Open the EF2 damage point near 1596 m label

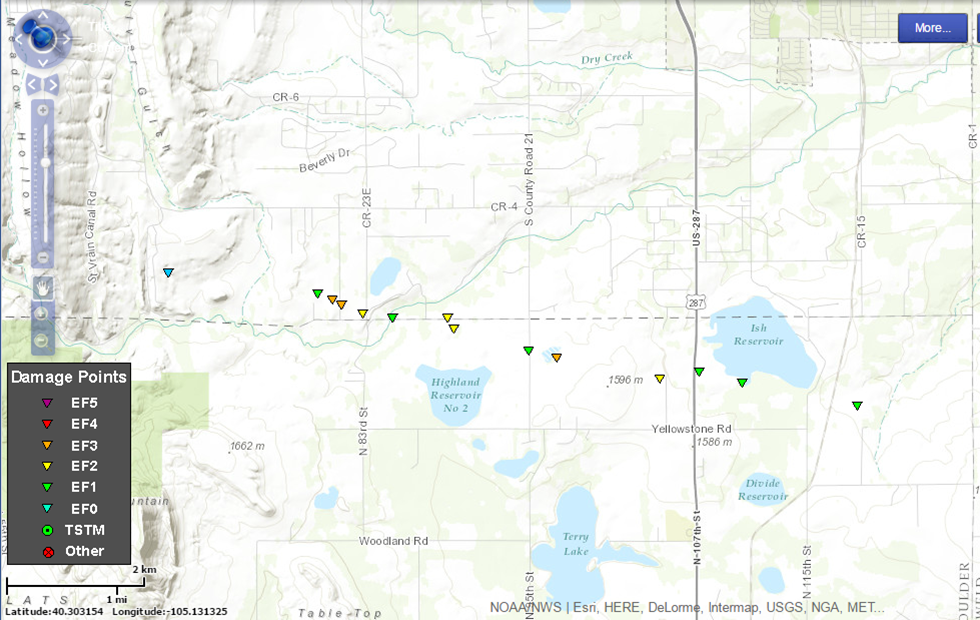[x=659, y=378]
